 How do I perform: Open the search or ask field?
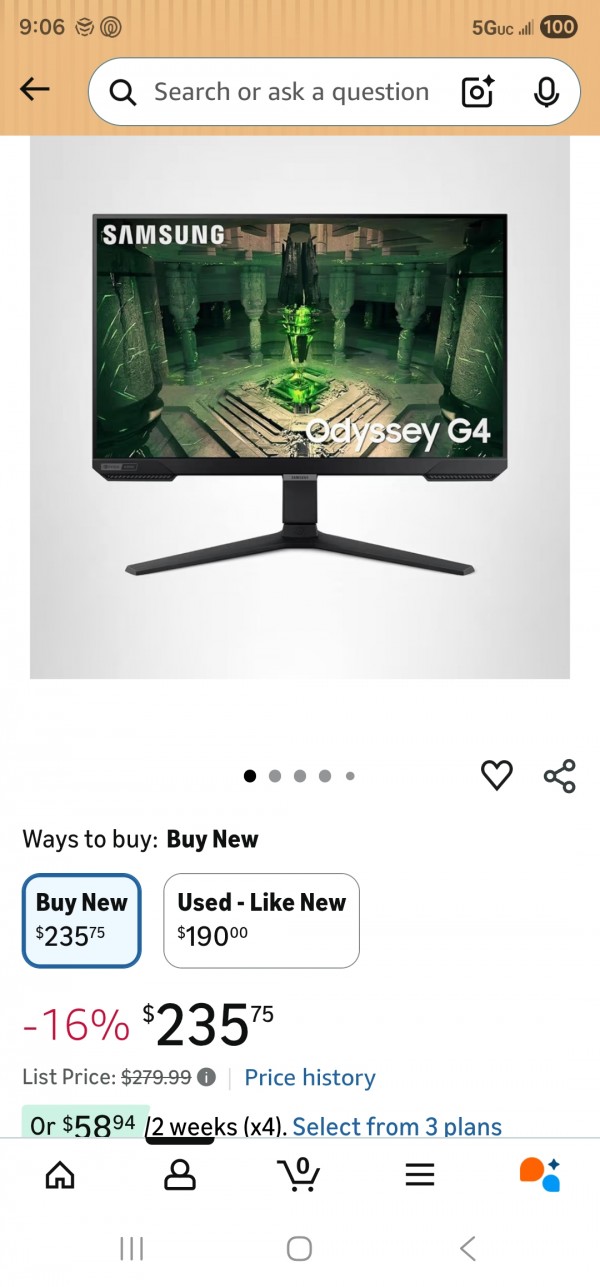click(290, 92)
